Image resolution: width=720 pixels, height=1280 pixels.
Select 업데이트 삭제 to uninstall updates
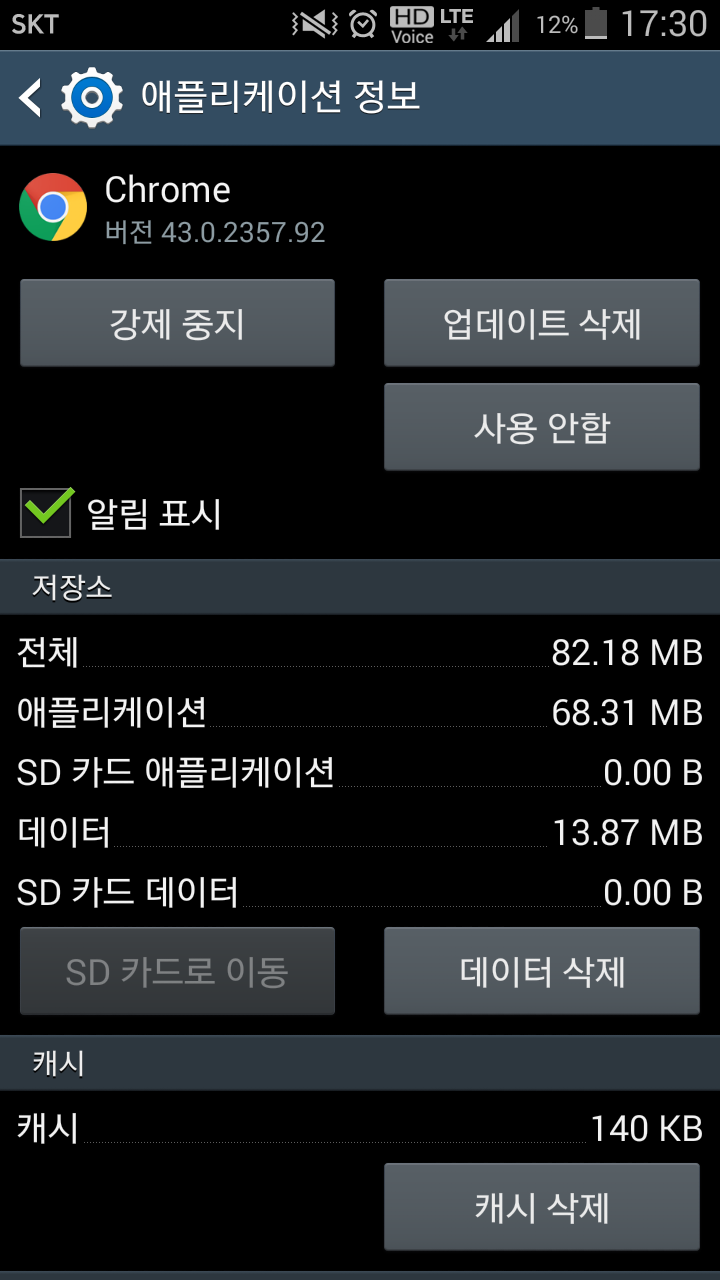tap(542, 323)
